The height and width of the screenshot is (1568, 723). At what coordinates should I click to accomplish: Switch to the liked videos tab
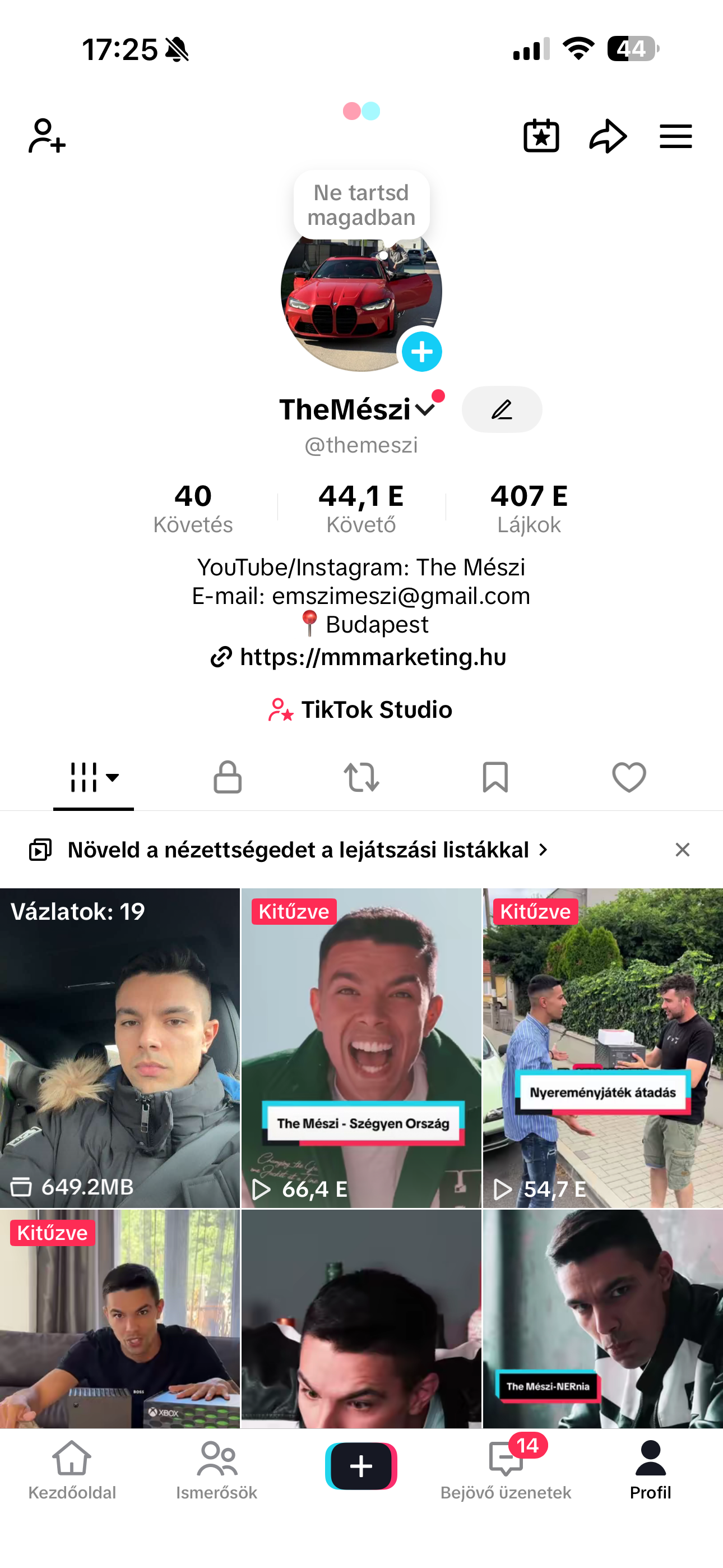[x=629, y=777]
